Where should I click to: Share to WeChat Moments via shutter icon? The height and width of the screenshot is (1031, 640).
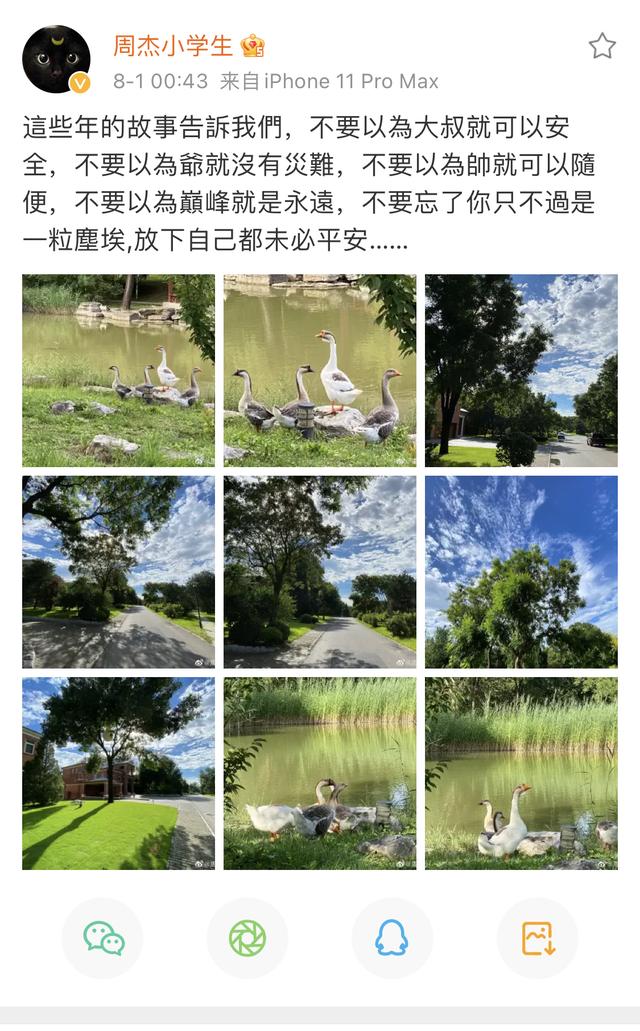click(x=247, y=938)
